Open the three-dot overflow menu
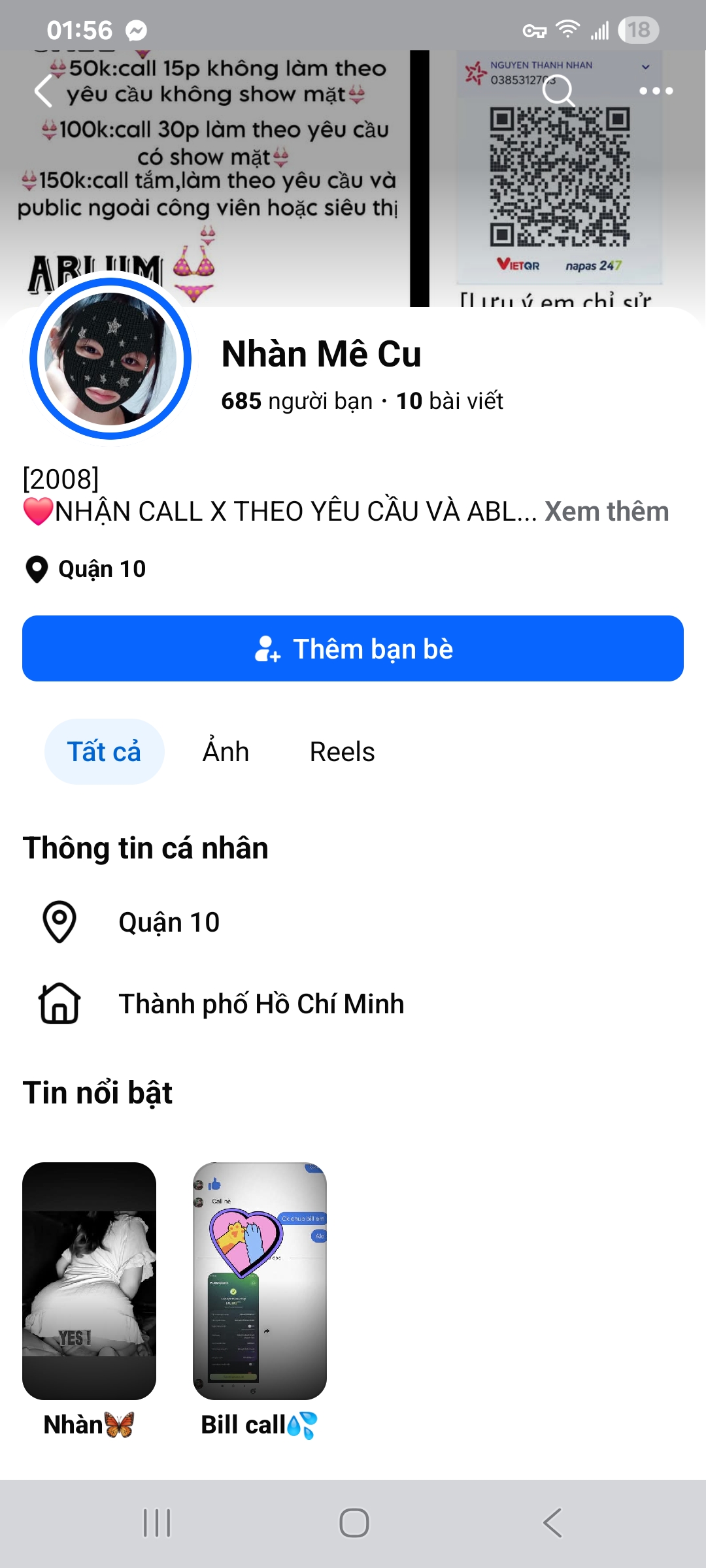The image size is (706, 1568). [x=656, y=91]
